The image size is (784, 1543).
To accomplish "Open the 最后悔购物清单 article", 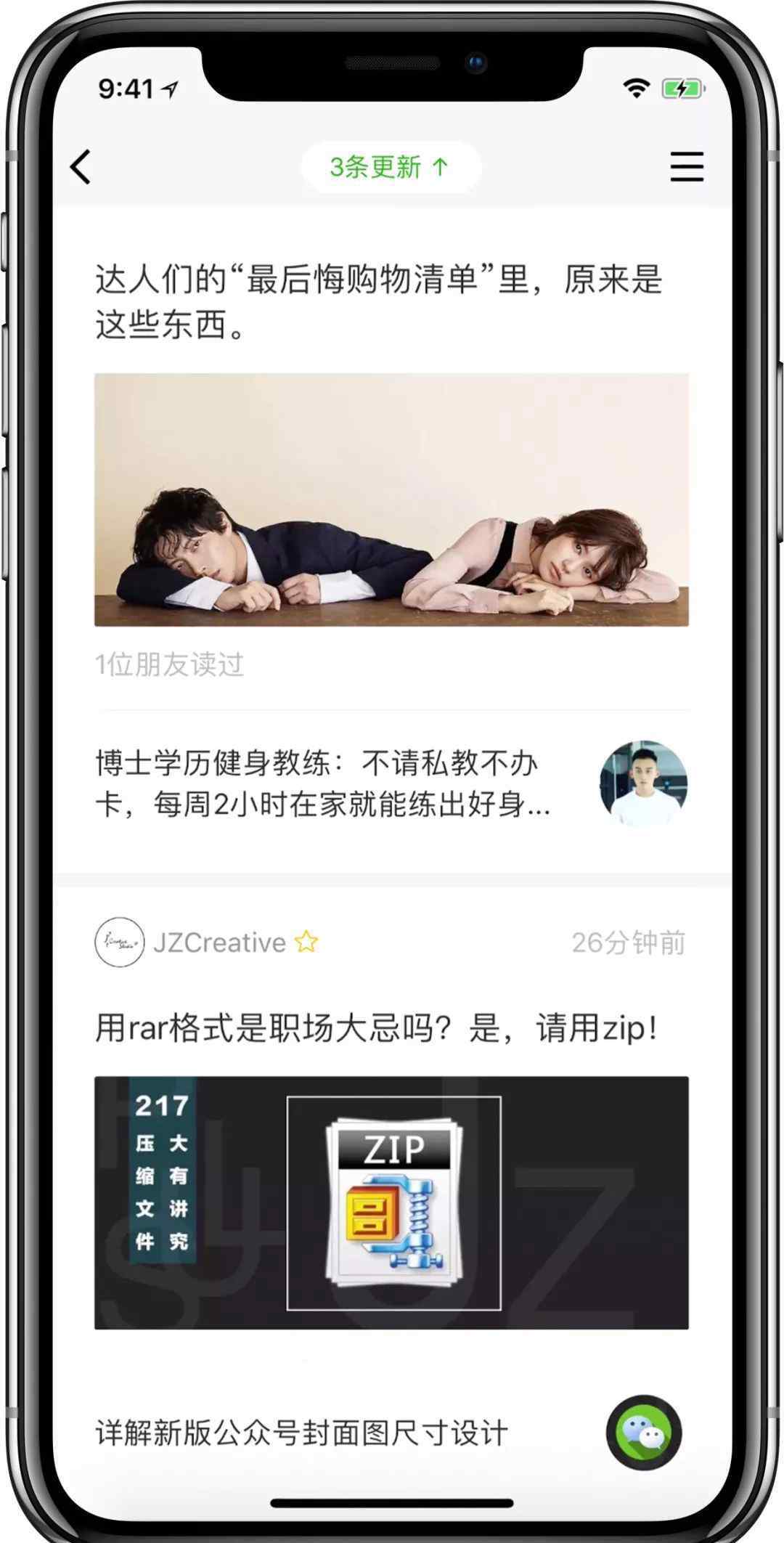I will tap(377, 301).
